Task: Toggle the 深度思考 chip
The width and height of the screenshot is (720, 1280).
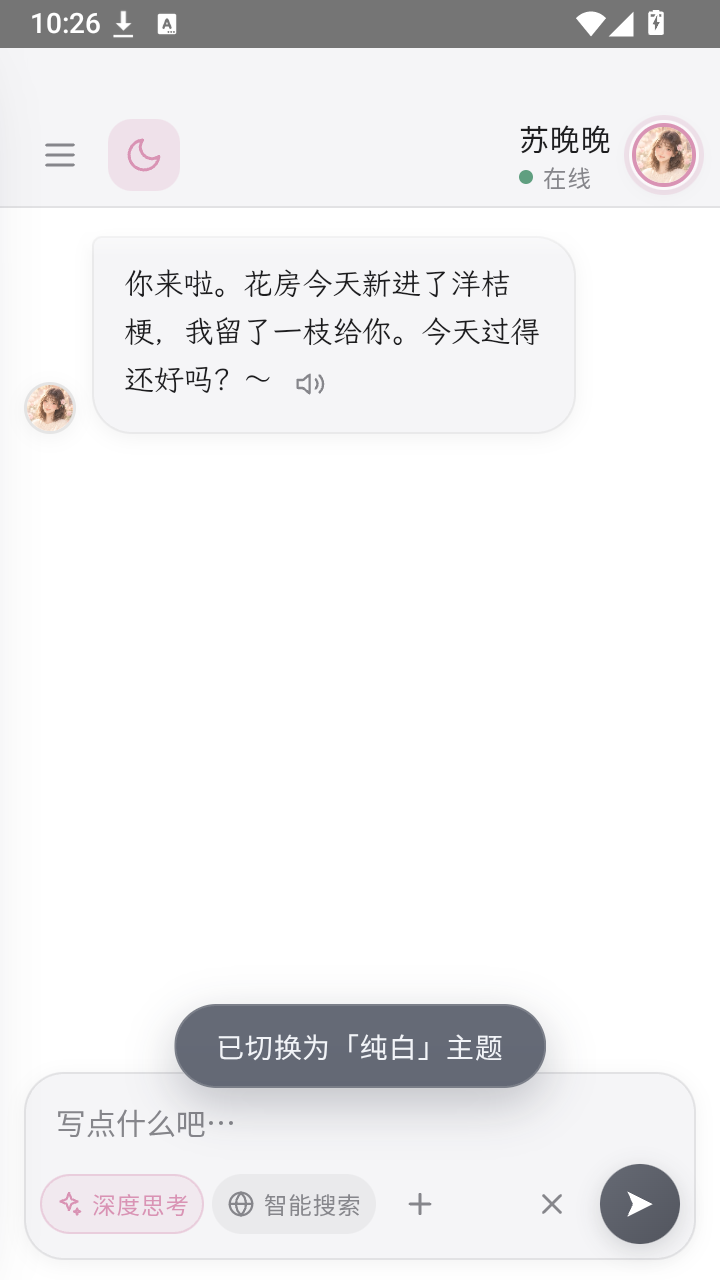Action: 122,1204
